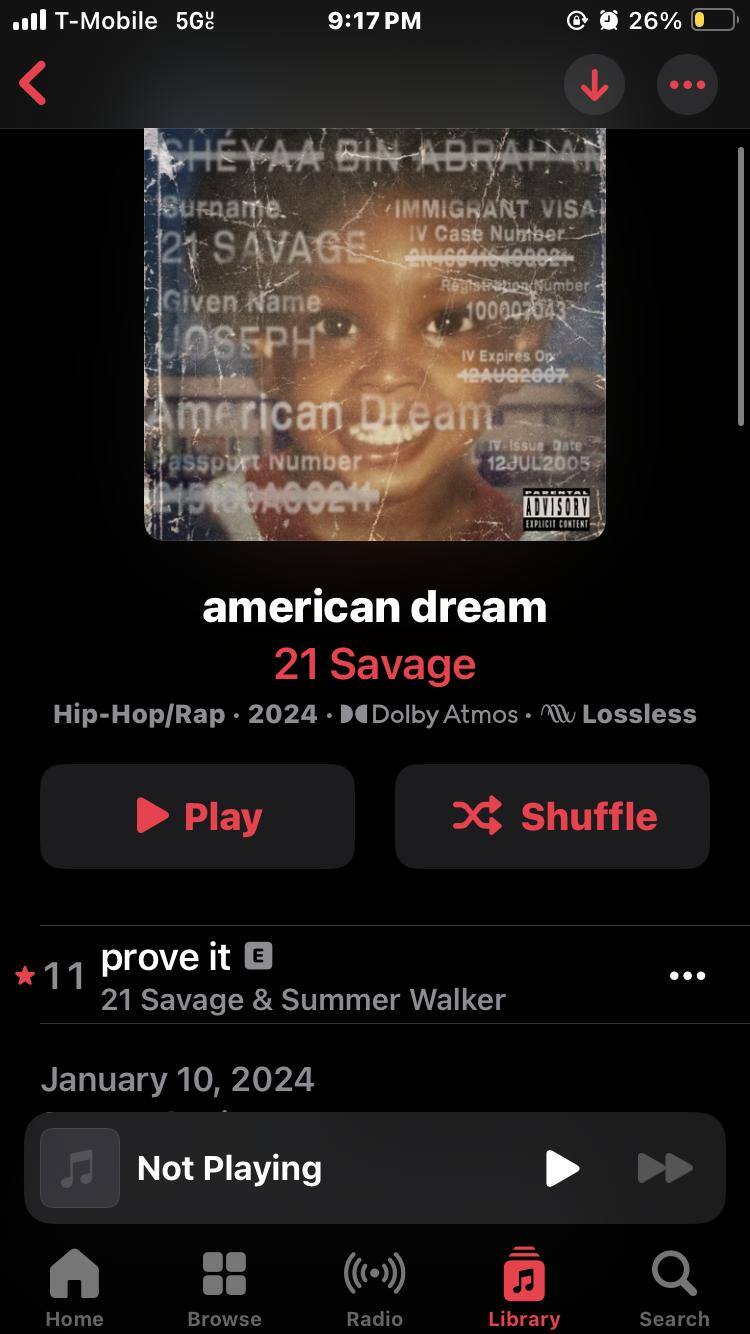
Task: Open the Not Playing mini player
Action: coord(300,1168)
